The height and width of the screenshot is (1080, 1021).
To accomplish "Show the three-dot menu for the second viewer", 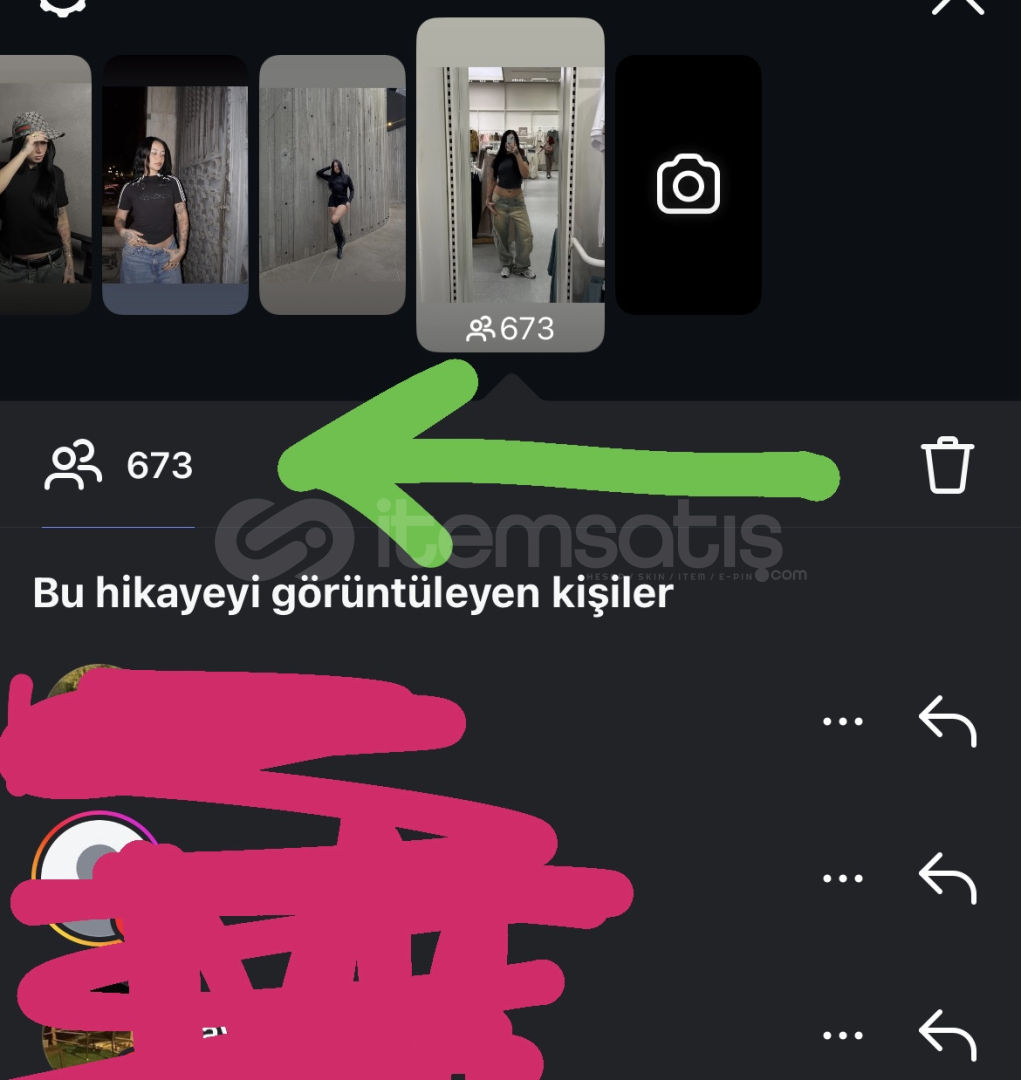I will click(842, 878).
